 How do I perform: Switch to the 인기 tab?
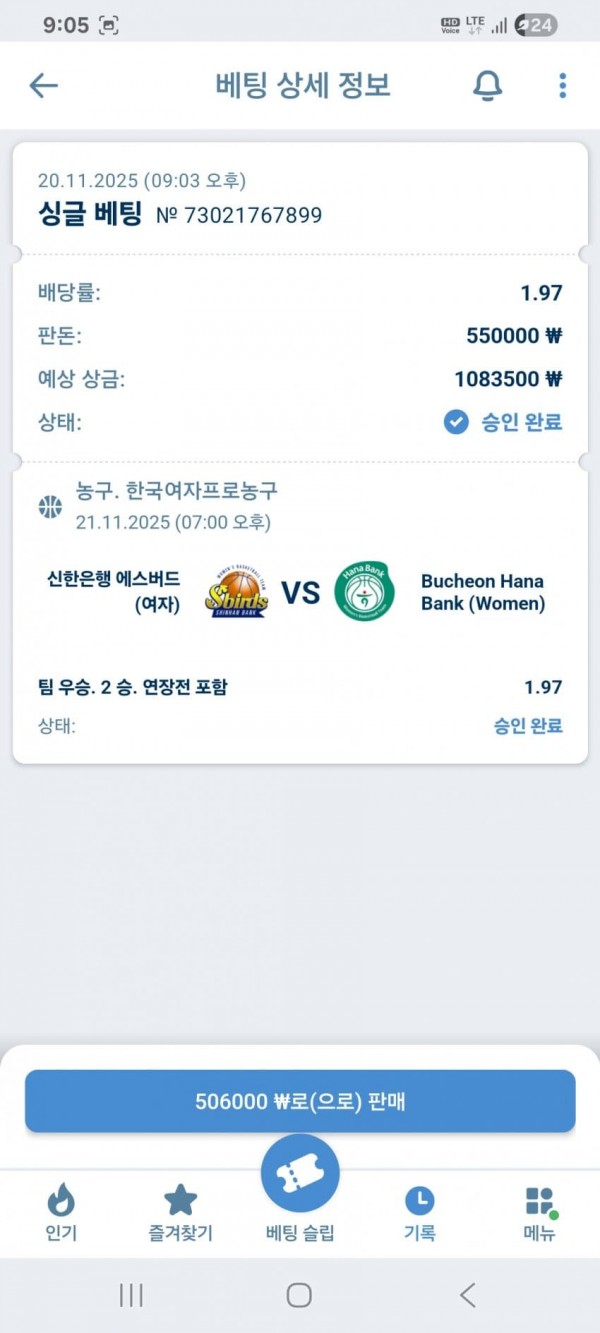point(61,1212)
